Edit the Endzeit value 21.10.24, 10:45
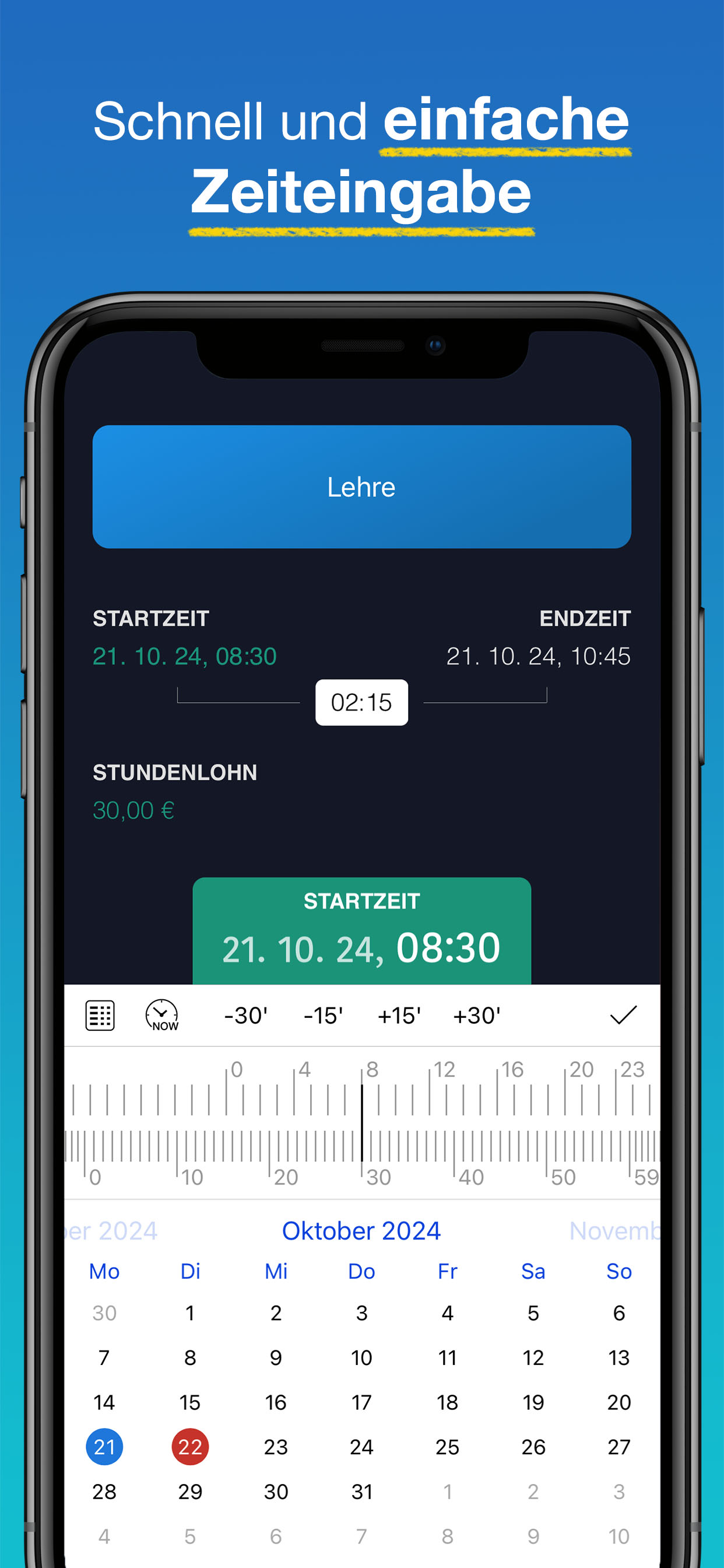The width and height of the screenshot is (724, 1568). [x=539, y=657]
